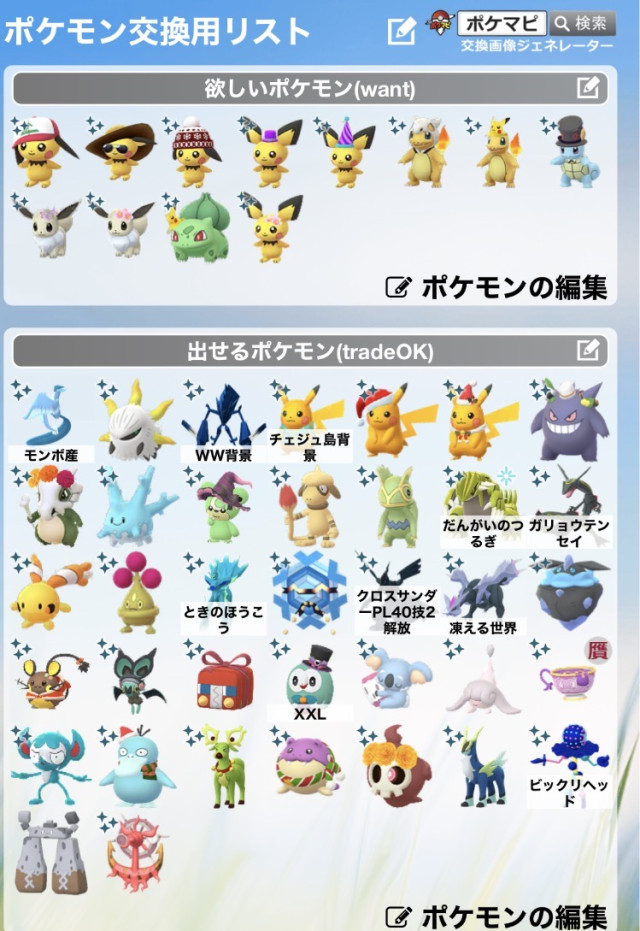Open the ポケマピ home button
This screenshot has width=640, height=931.
point(502,22)
